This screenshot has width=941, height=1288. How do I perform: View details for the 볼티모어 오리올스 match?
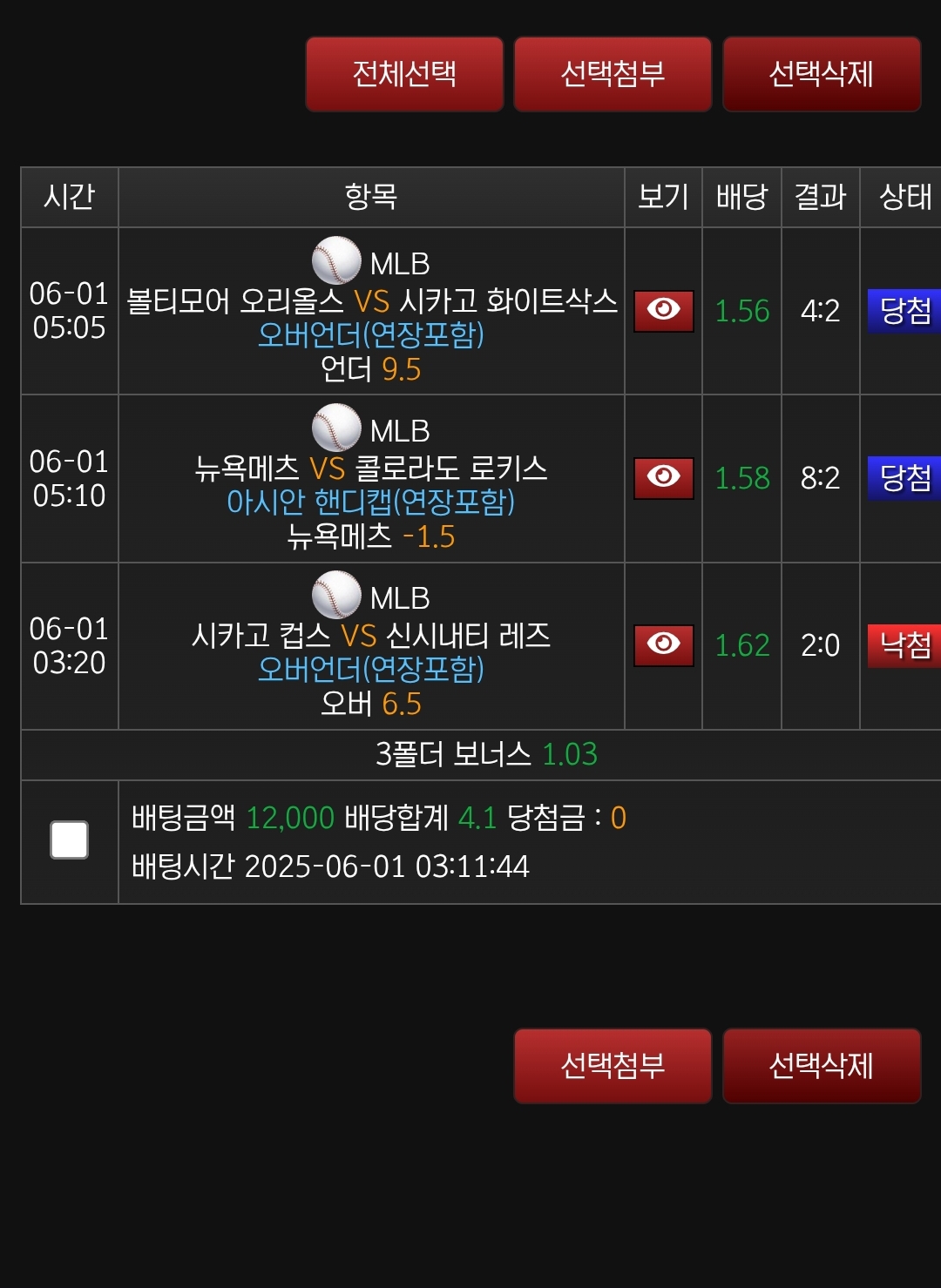click(x=663, y=311)
